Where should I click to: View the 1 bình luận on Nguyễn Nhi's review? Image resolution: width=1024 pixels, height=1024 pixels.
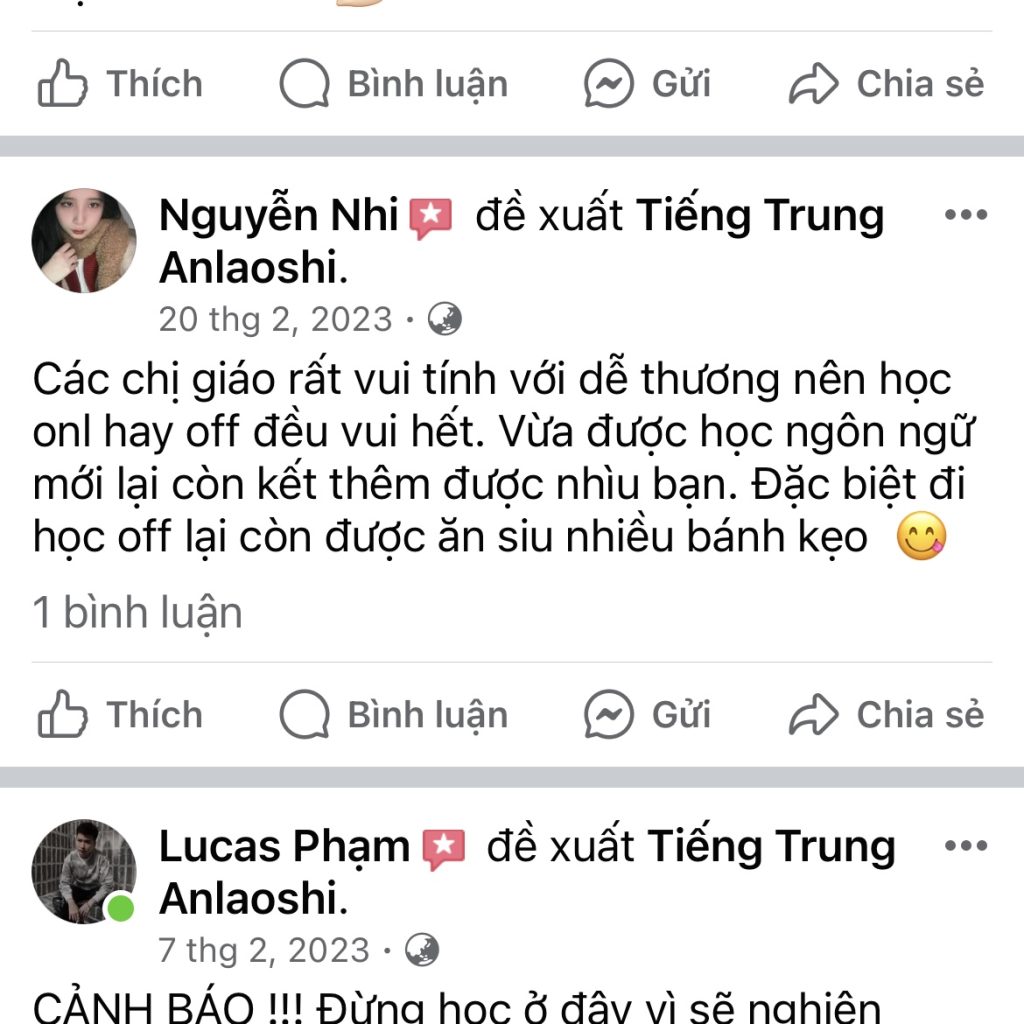[x=138, y=612]
